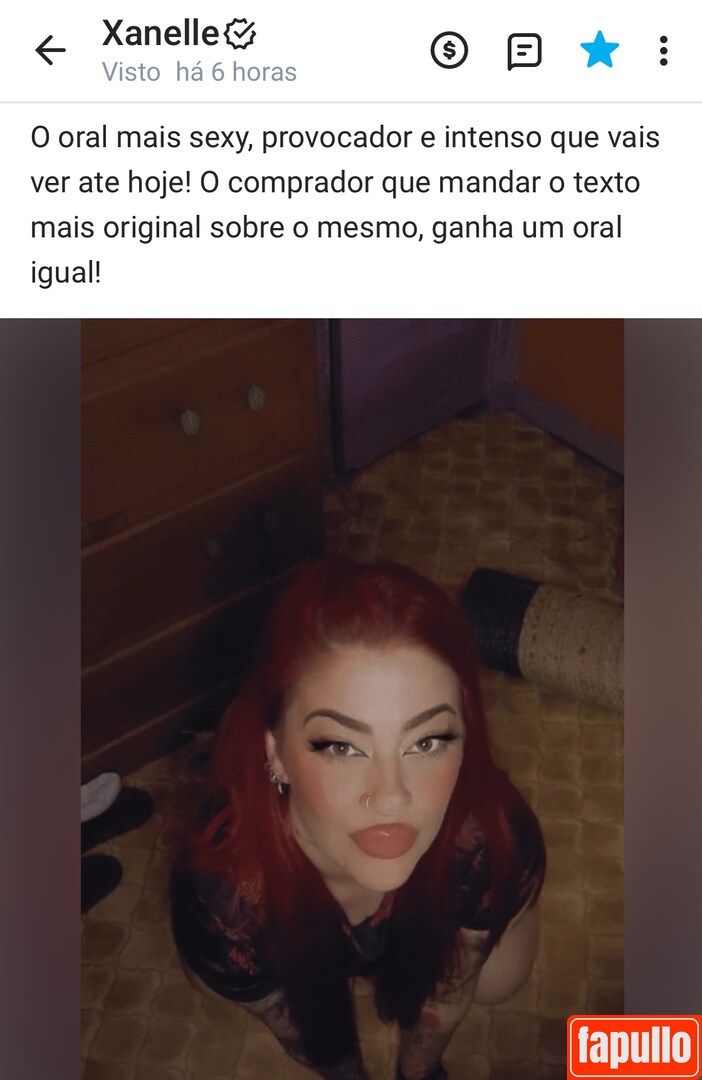Open the three-dot overflow menu

[x=663, y=50]
